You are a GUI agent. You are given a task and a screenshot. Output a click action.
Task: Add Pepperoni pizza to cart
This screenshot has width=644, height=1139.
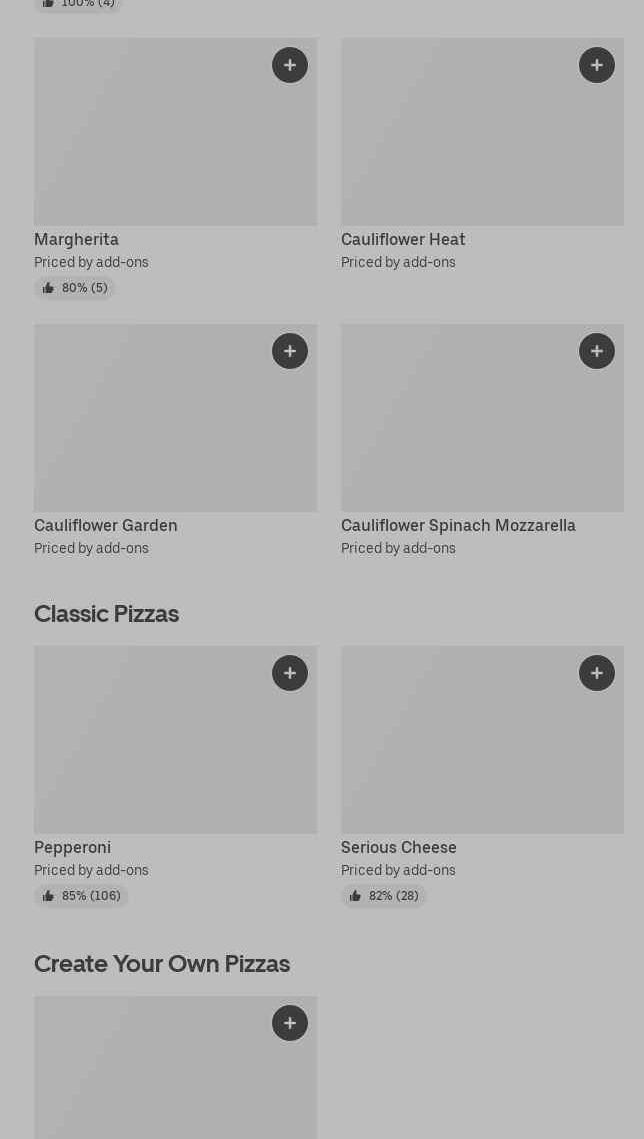290,673
